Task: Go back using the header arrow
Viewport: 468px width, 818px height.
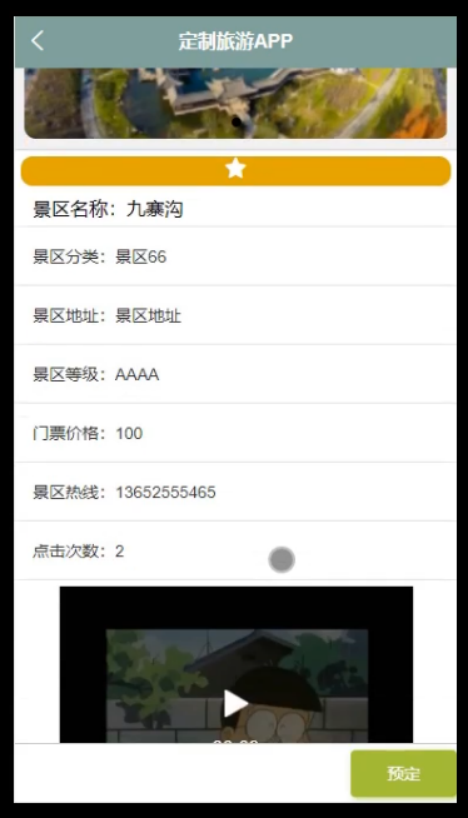Action: pyautogui.click(x=37, y=41)
